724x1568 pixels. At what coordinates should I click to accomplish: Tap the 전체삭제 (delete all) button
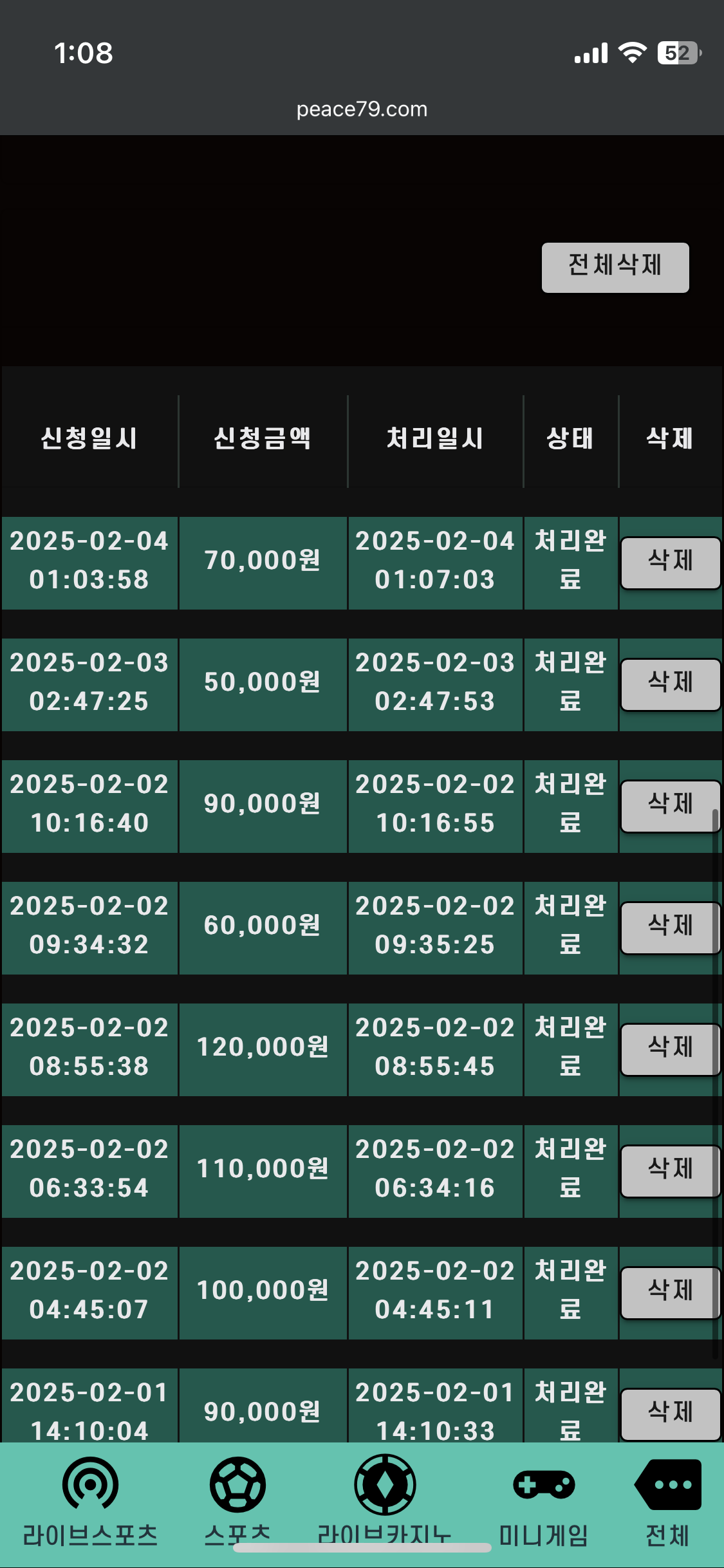pos(615,267)
